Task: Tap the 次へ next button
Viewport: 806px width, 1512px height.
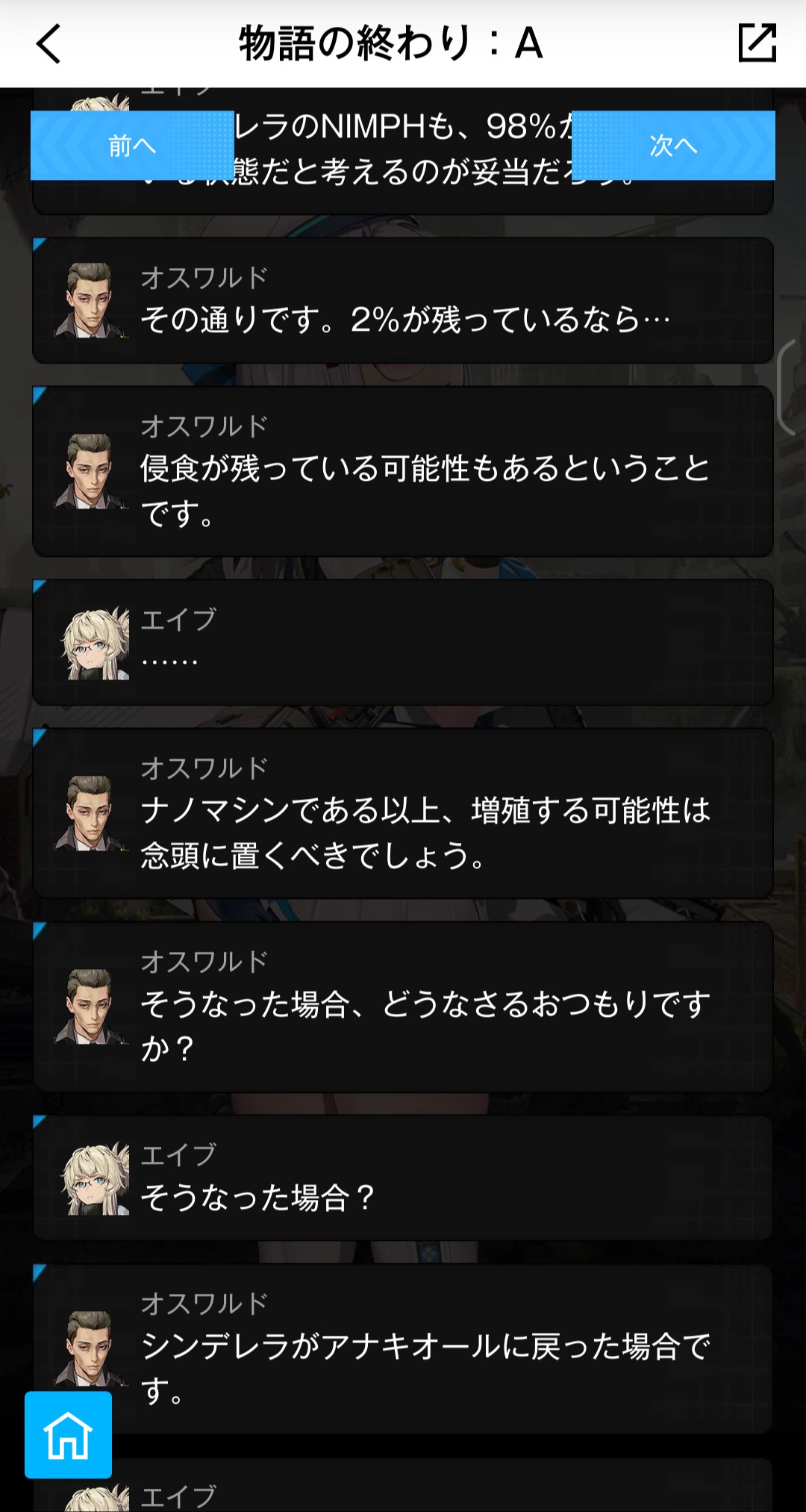Action: click(x=673, y=146)
